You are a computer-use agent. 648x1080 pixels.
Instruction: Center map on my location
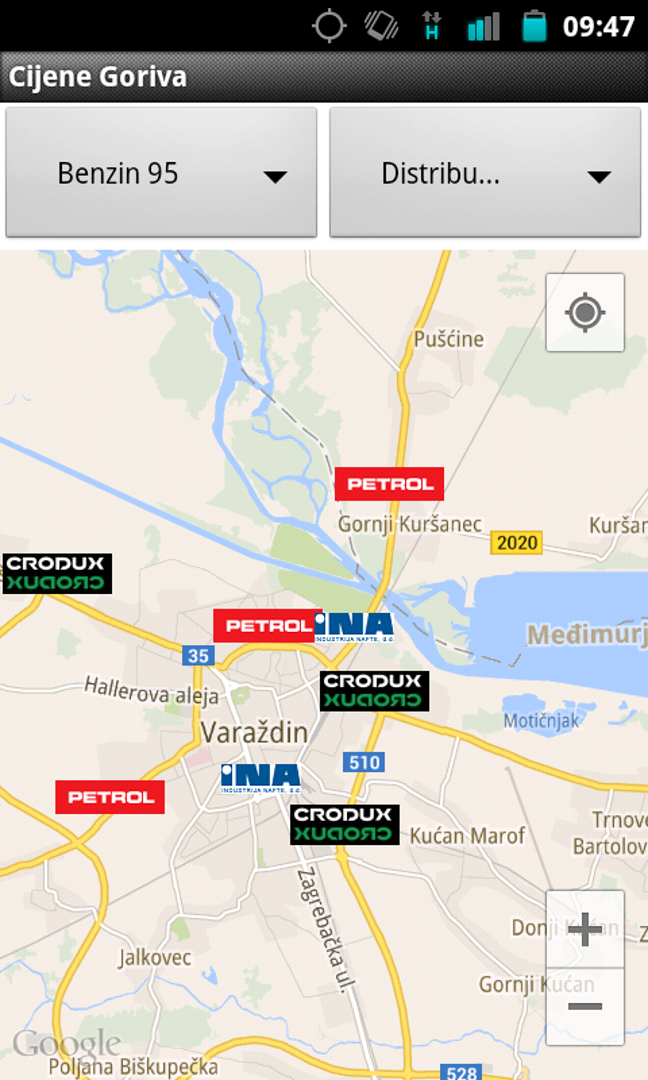click(585, 312)
